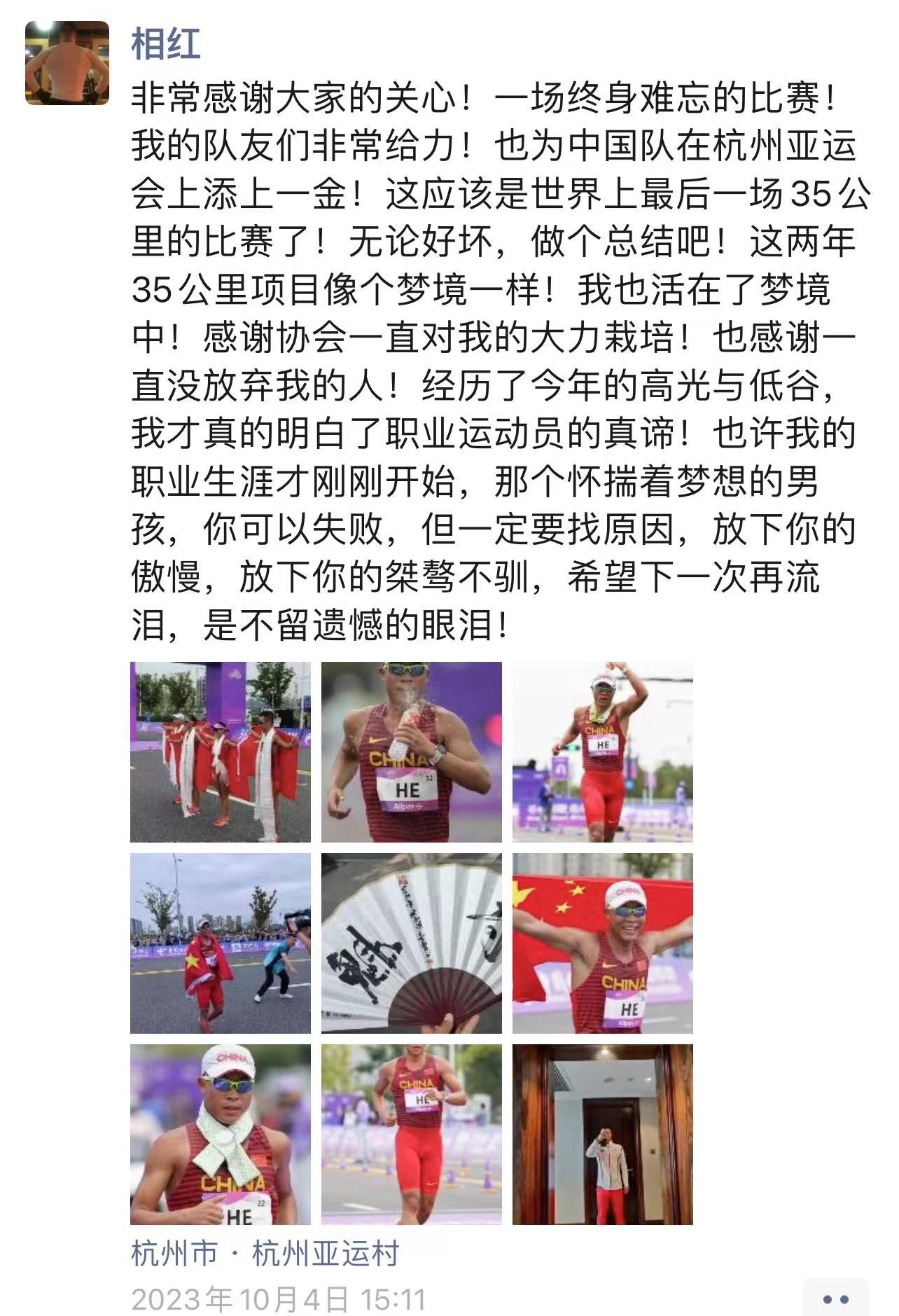
Task: View the photo of athlete drinking water
Action: pos(412,751)
